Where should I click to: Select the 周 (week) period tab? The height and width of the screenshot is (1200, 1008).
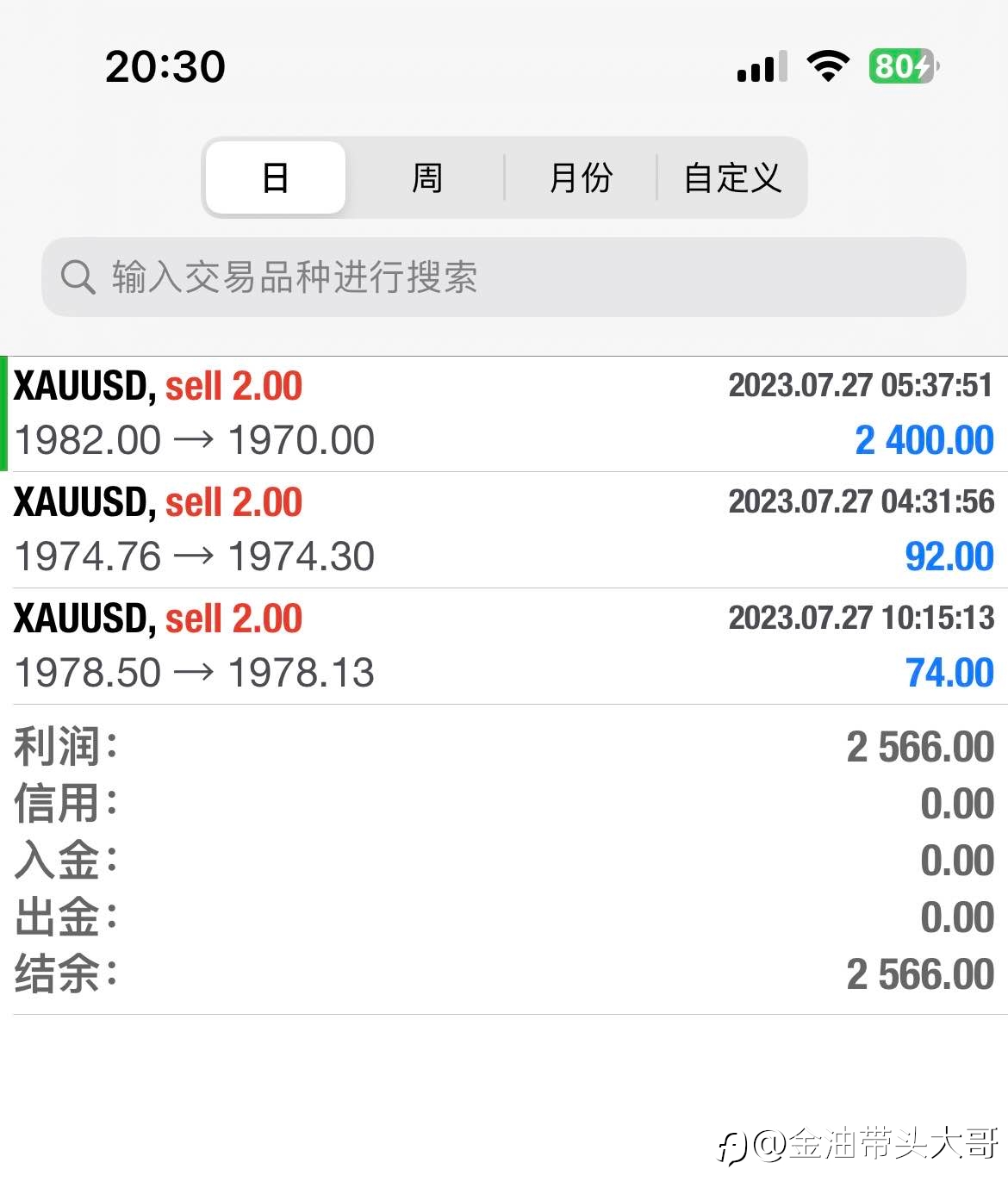(x=426, y=177)
